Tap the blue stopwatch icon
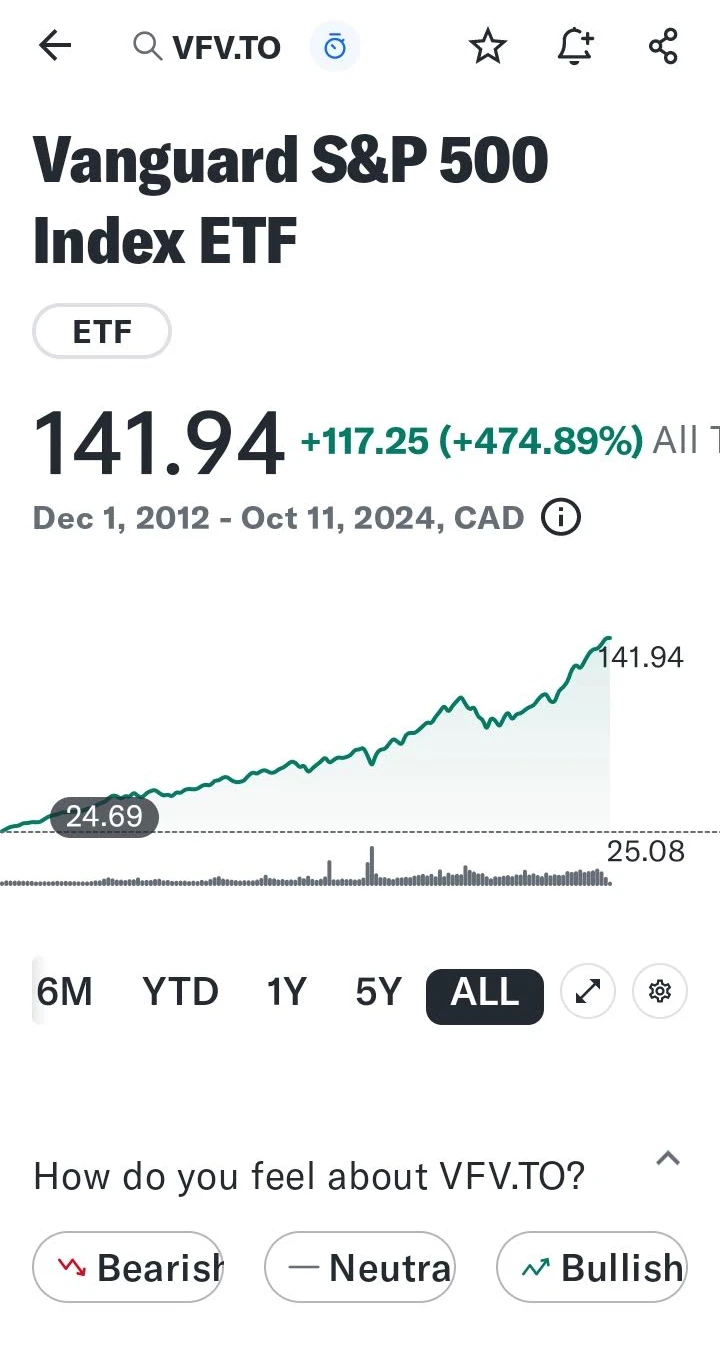This screenshot has height=1348, width=720. tap(335, 47)
